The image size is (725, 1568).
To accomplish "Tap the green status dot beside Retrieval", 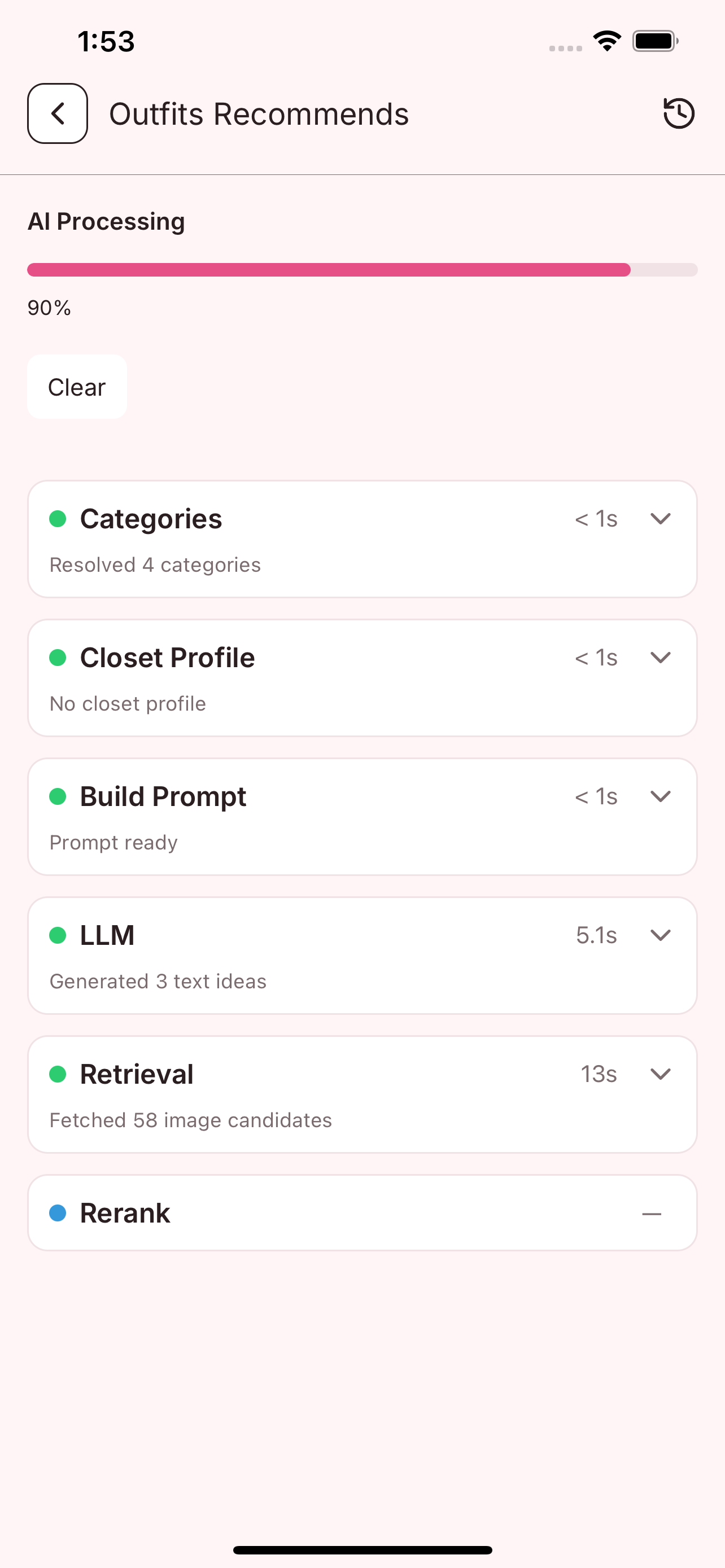I will click(58, 1074).
